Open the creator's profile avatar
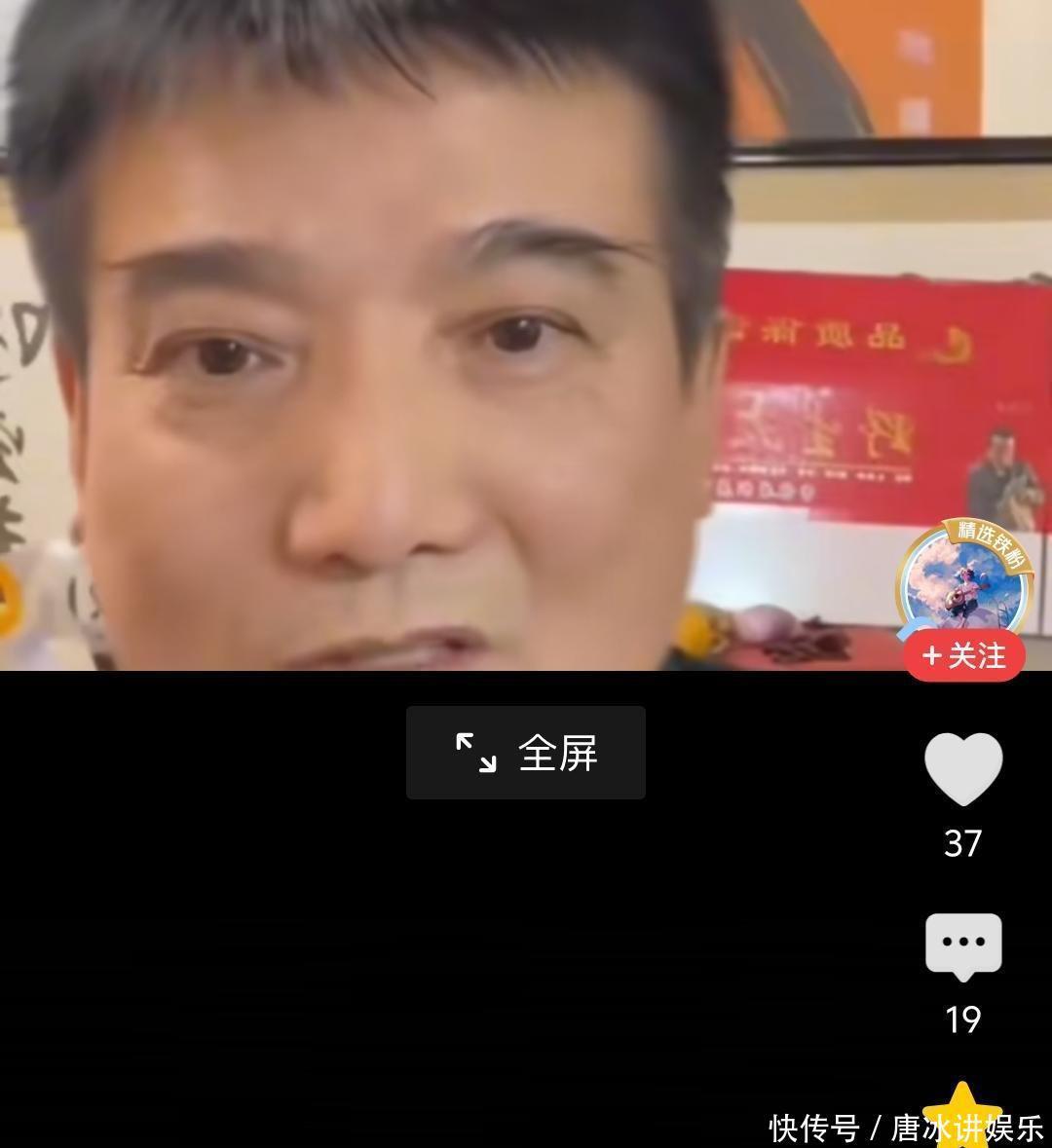Screen dimensions: 1052x1148 tap(962, 581)
